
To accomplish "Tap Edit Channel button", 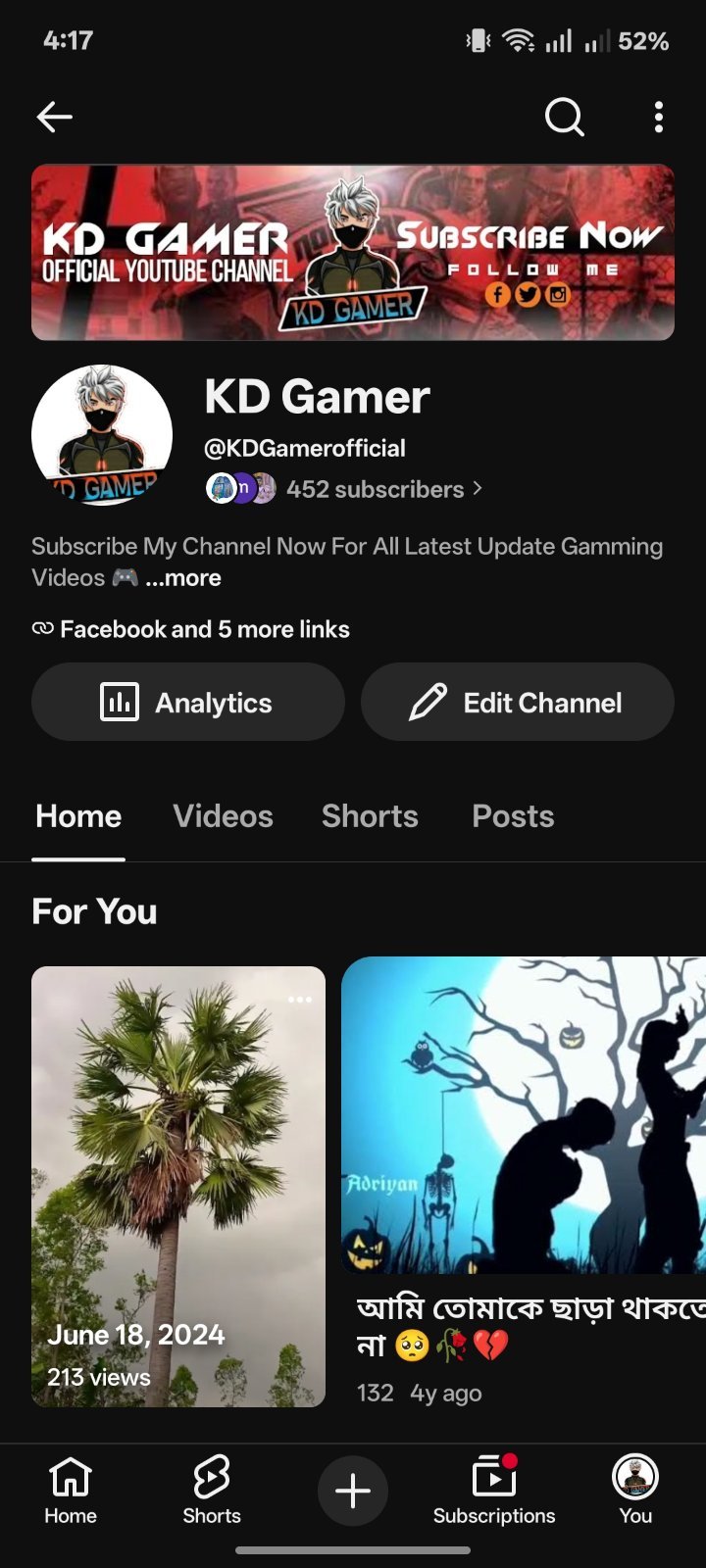I will pyautogui.click(x=518, y=702).
